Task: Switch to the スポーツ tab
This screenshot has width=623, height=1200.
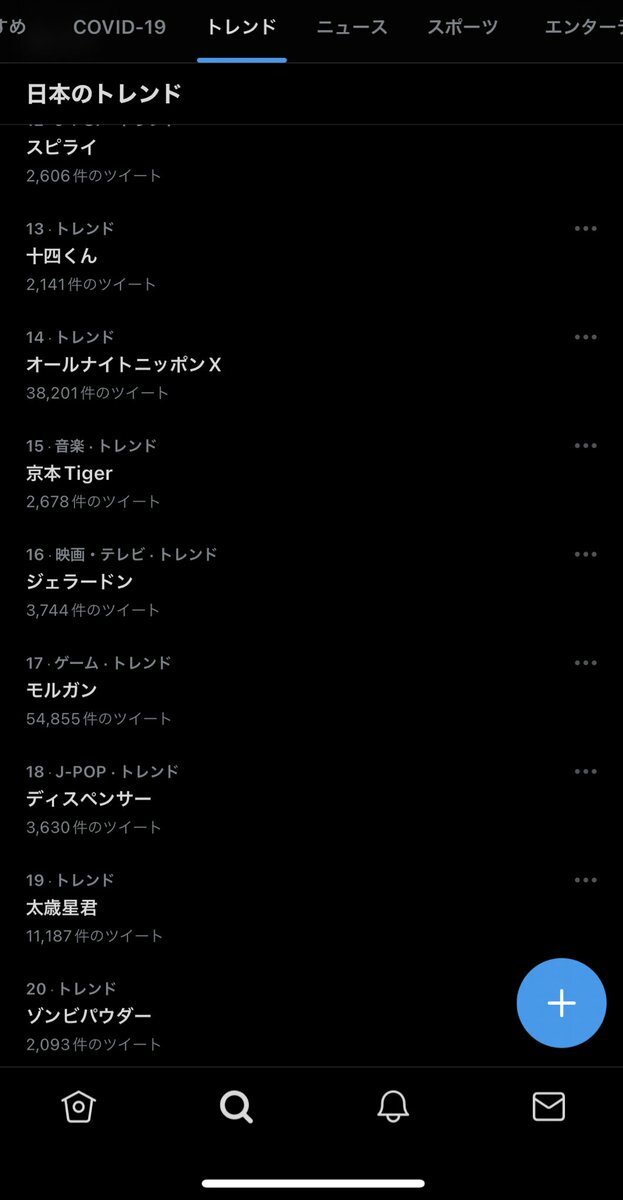Action: pos(462,27)
